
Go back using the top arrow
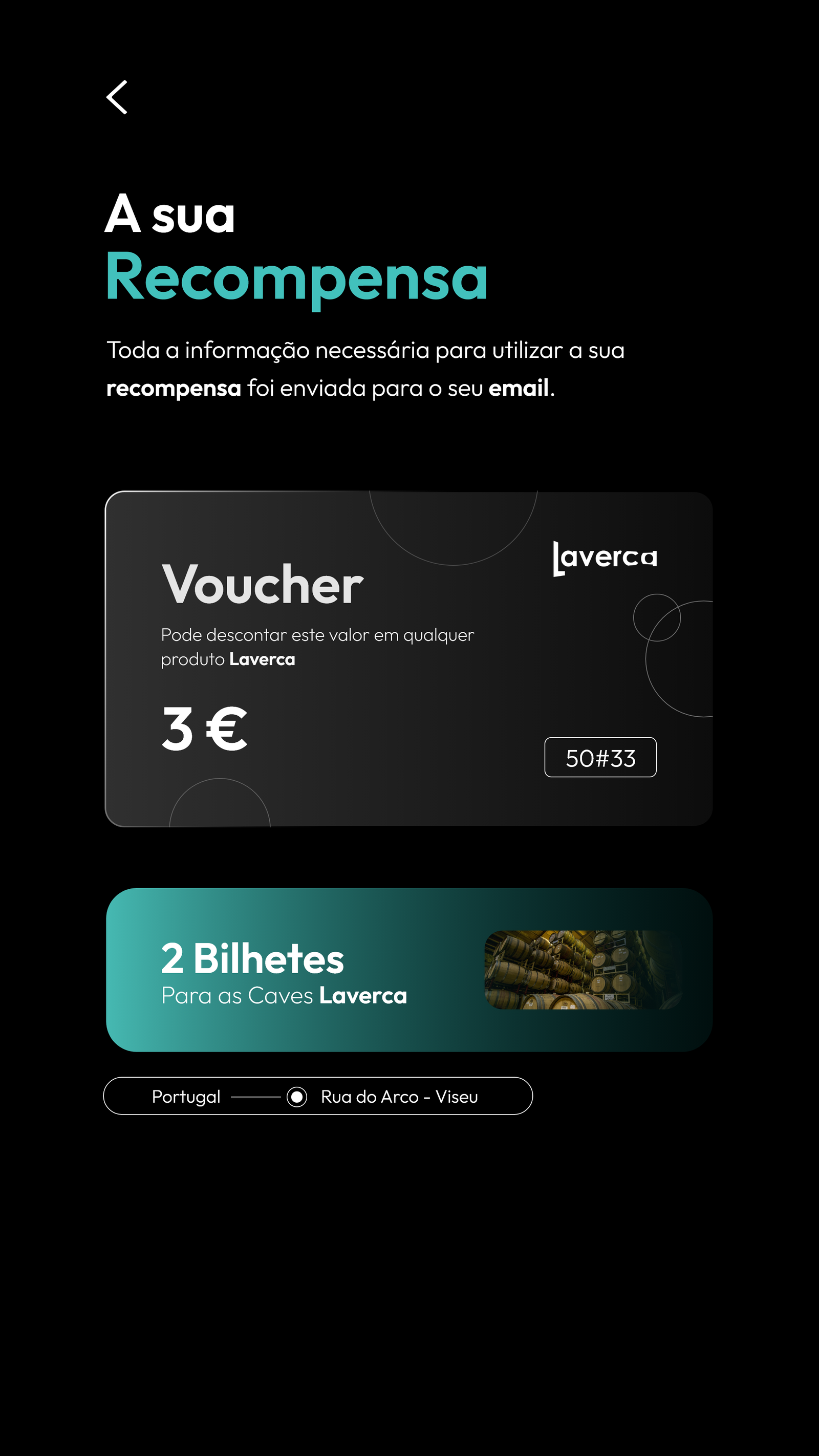[x=117, y=97]
